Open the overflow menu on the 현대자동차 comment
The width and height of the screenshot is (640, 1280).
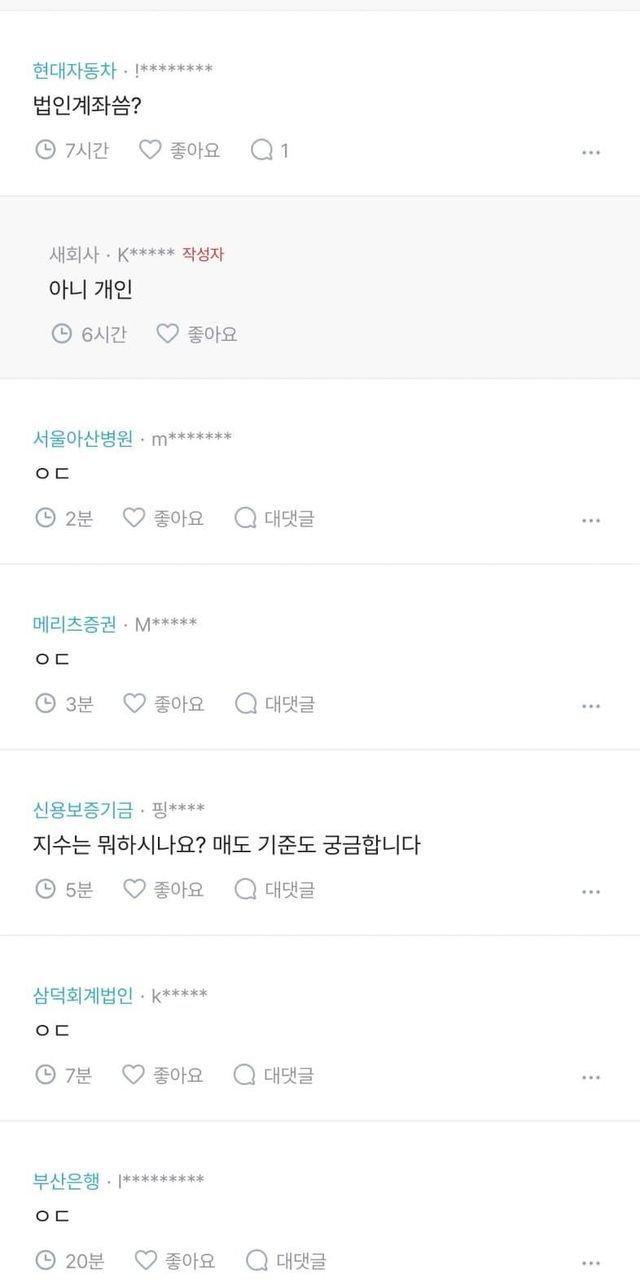591,152
